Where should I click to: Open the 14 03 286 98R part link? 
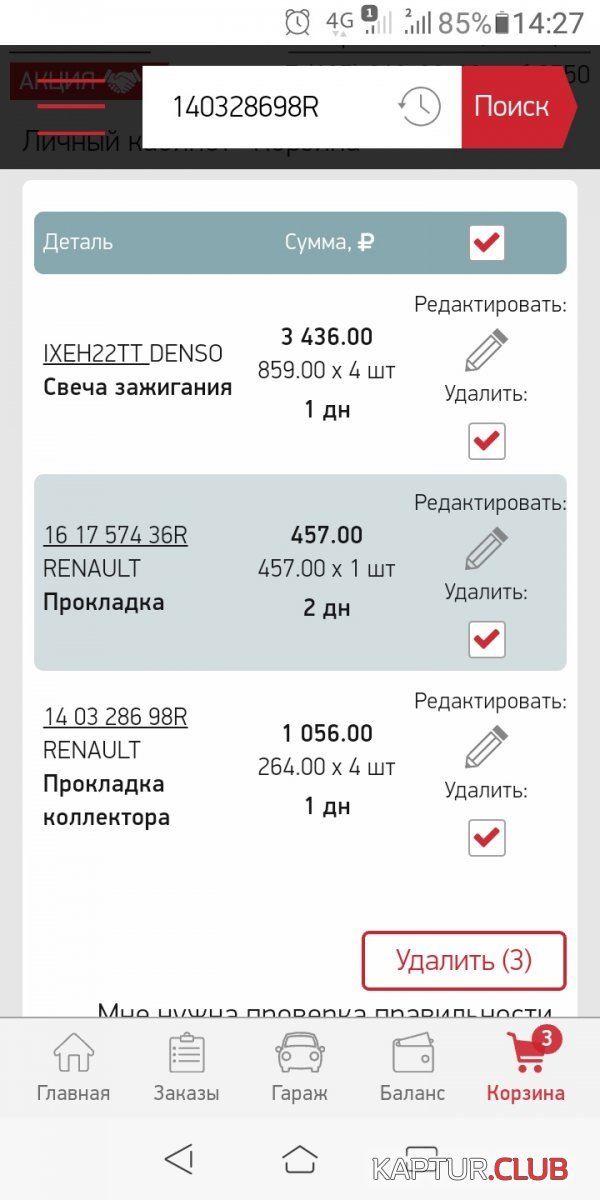pyautogui.click(x=115, y=717)
